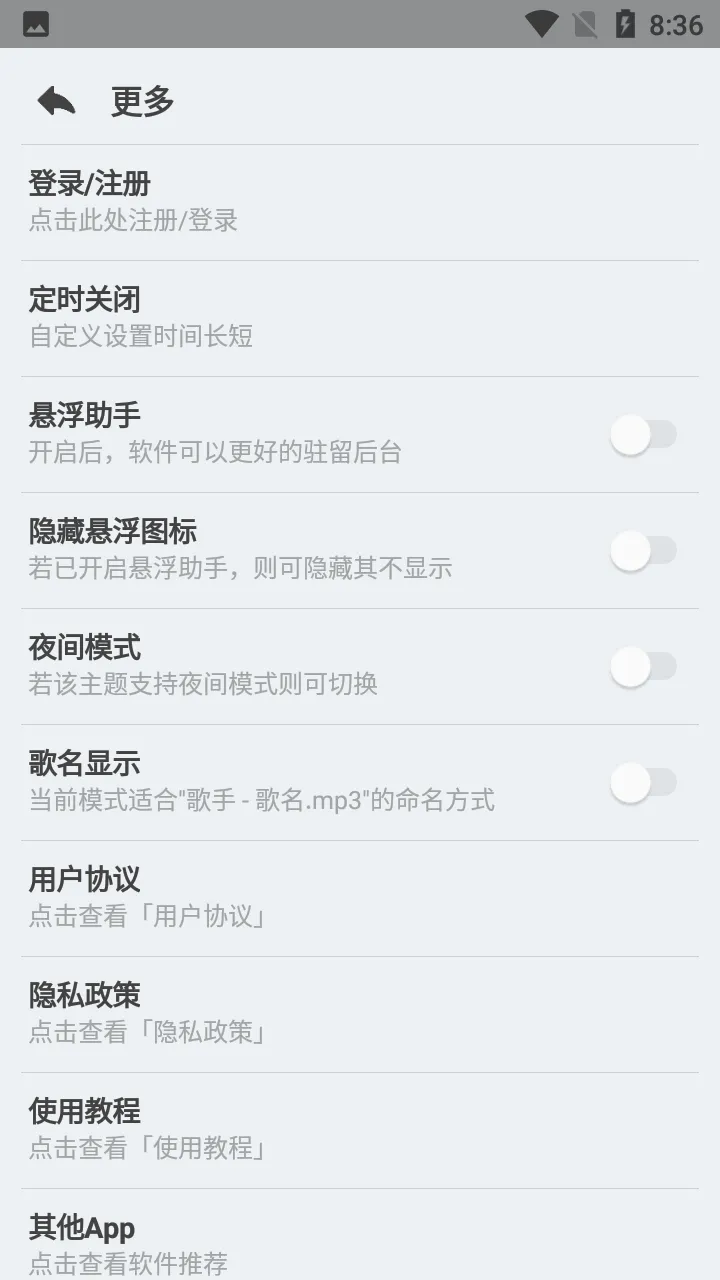Open the 登录/注册 row
Screen dimensions: 720x1280
tap(360, 202)
